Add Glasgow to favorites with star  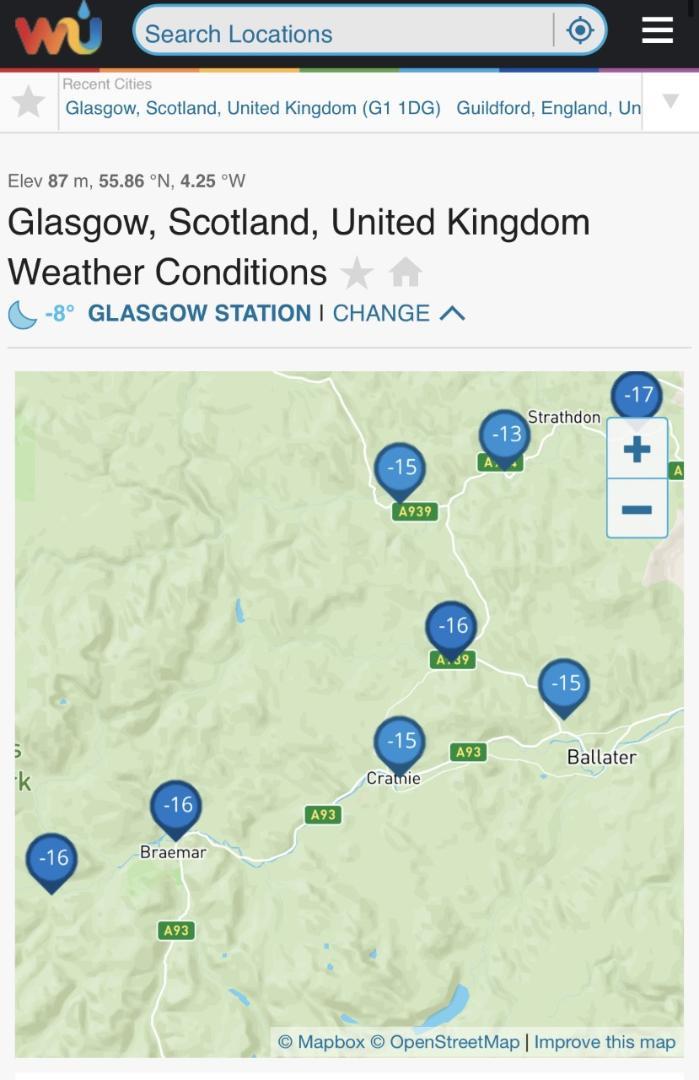pos(357,272)
